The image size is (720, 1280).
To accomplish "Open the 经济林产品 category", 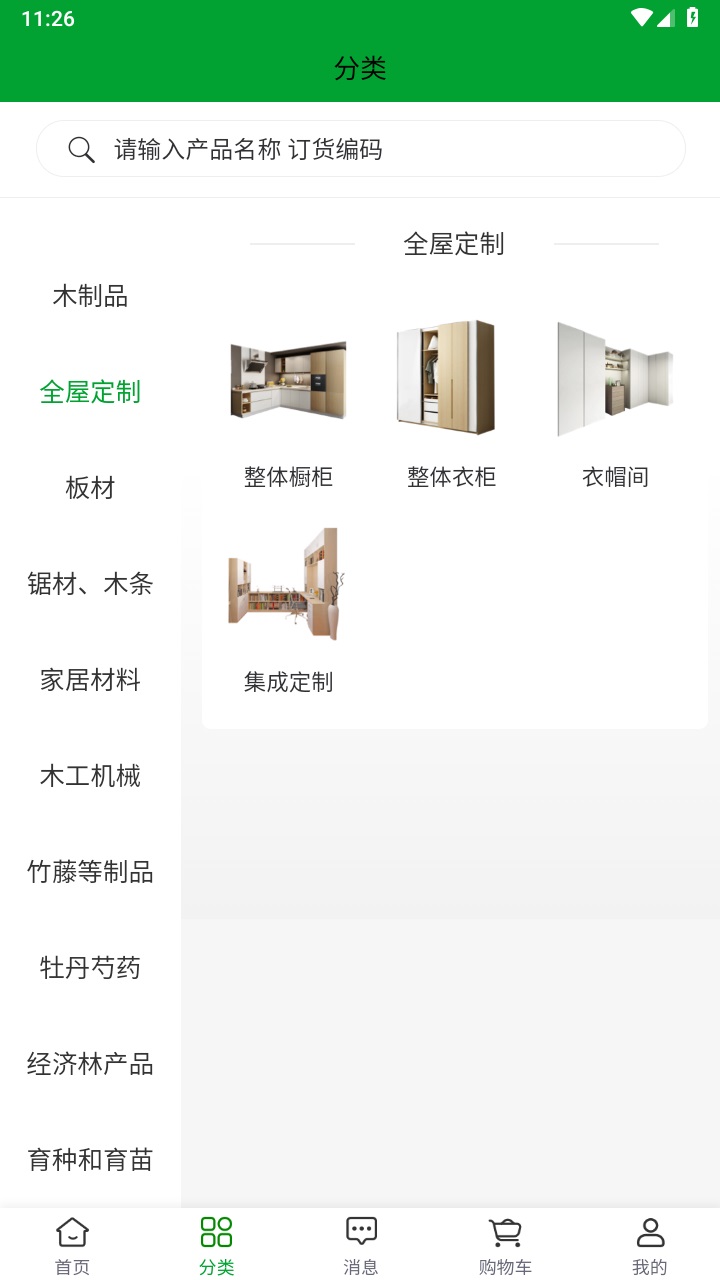I will (90, 1064).
